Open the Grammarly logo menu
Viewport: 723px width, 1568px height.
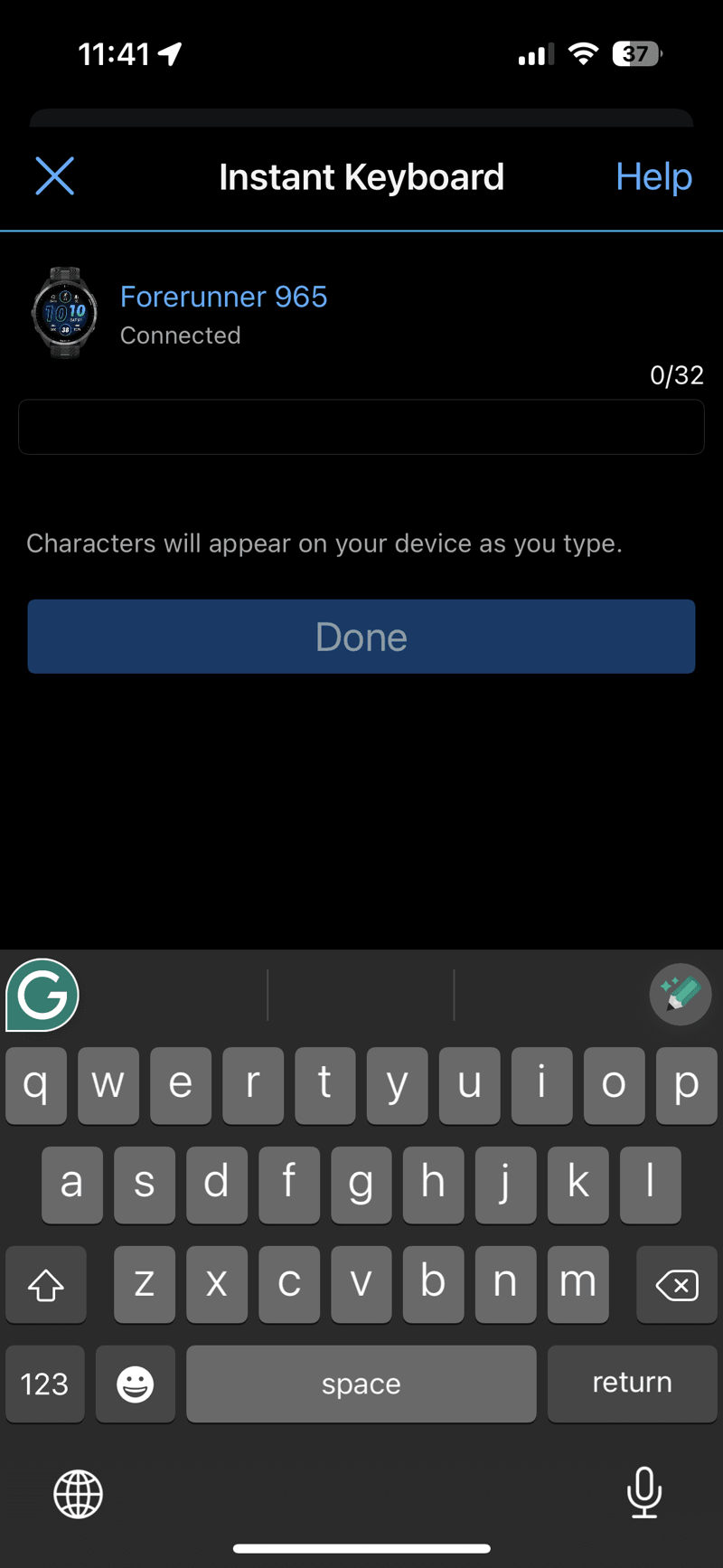[42, 995]
